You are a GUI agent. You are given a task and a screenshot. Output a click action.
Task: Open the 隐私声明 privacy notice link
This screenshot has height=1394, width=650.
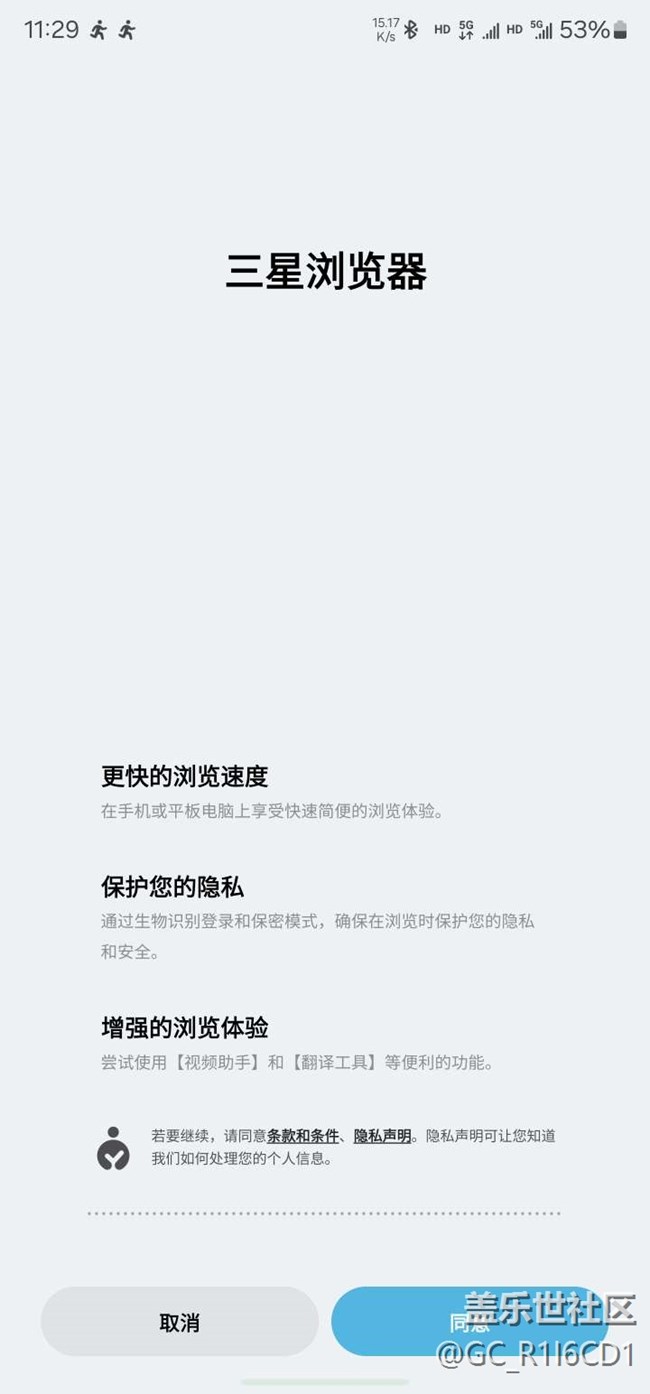click(x=382, y=1136)
